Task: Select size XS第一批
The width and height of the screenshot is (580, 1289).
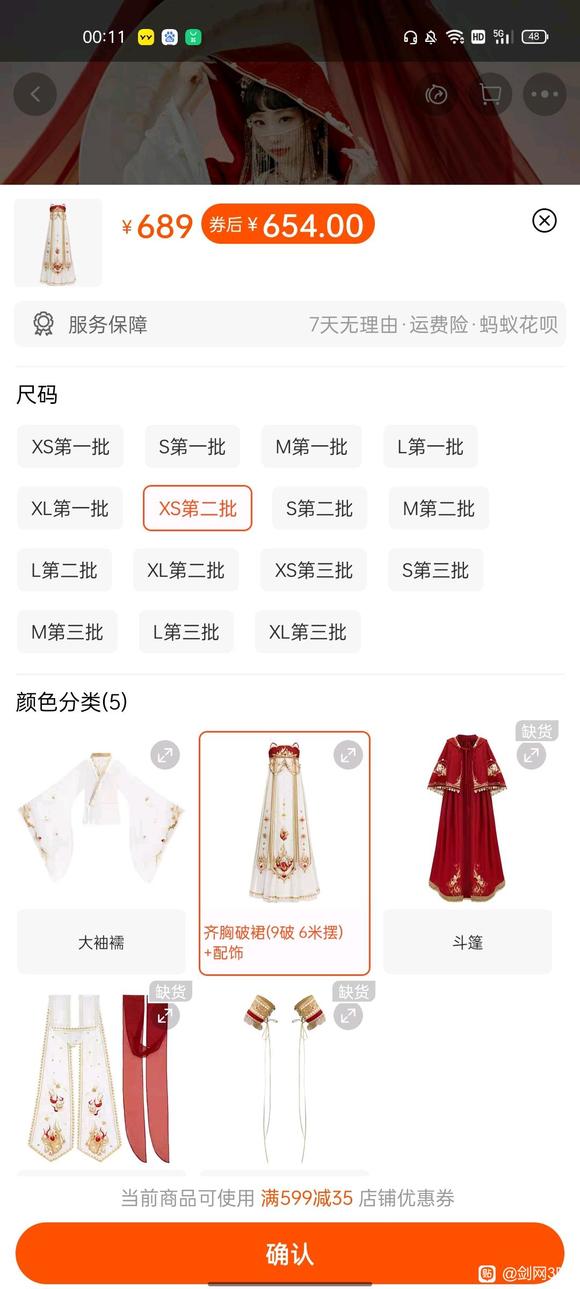Action: point(70,447)
